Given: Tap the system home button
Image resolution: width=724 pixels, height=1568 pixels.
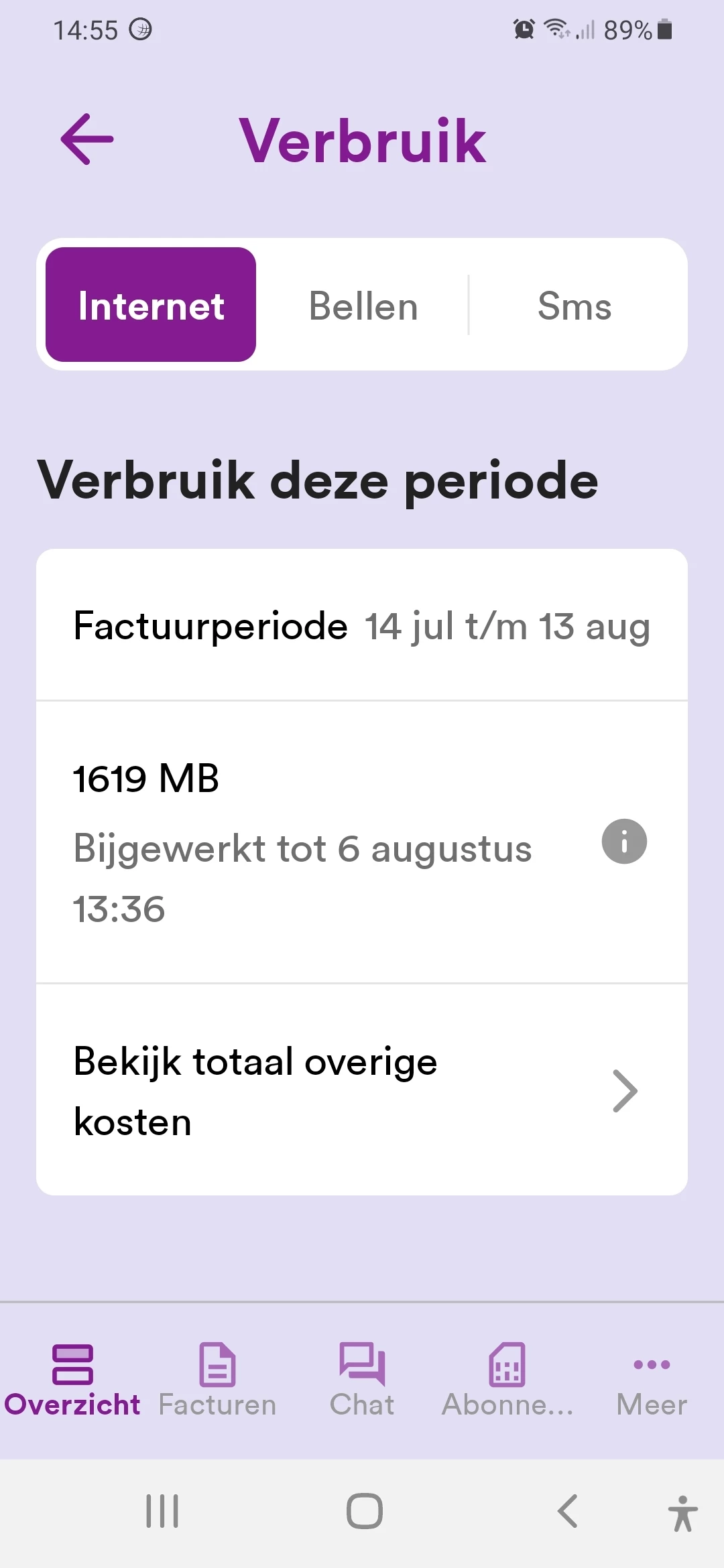Looking at the screenshot, I should coord(364,1512).
